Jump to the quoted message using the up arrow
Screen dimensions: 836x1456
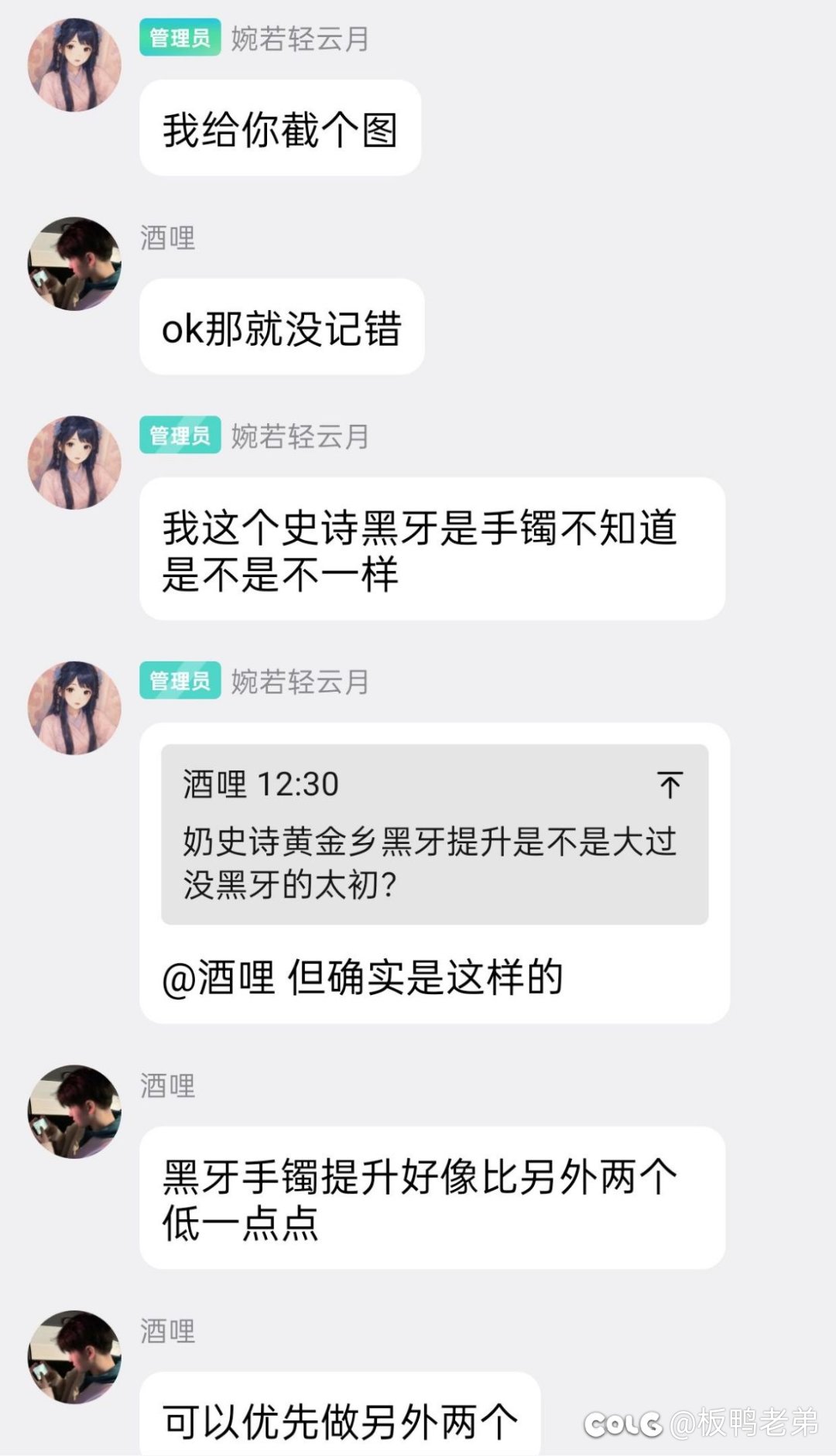point(670,784)
